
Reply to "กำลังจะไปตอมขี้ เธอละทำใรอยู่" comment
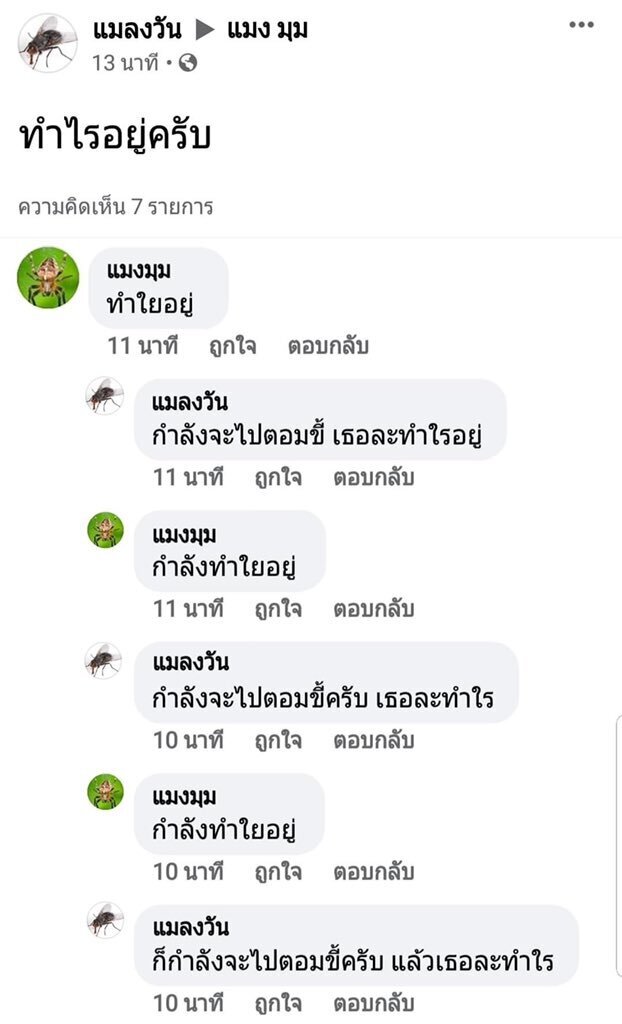(373, 477)
